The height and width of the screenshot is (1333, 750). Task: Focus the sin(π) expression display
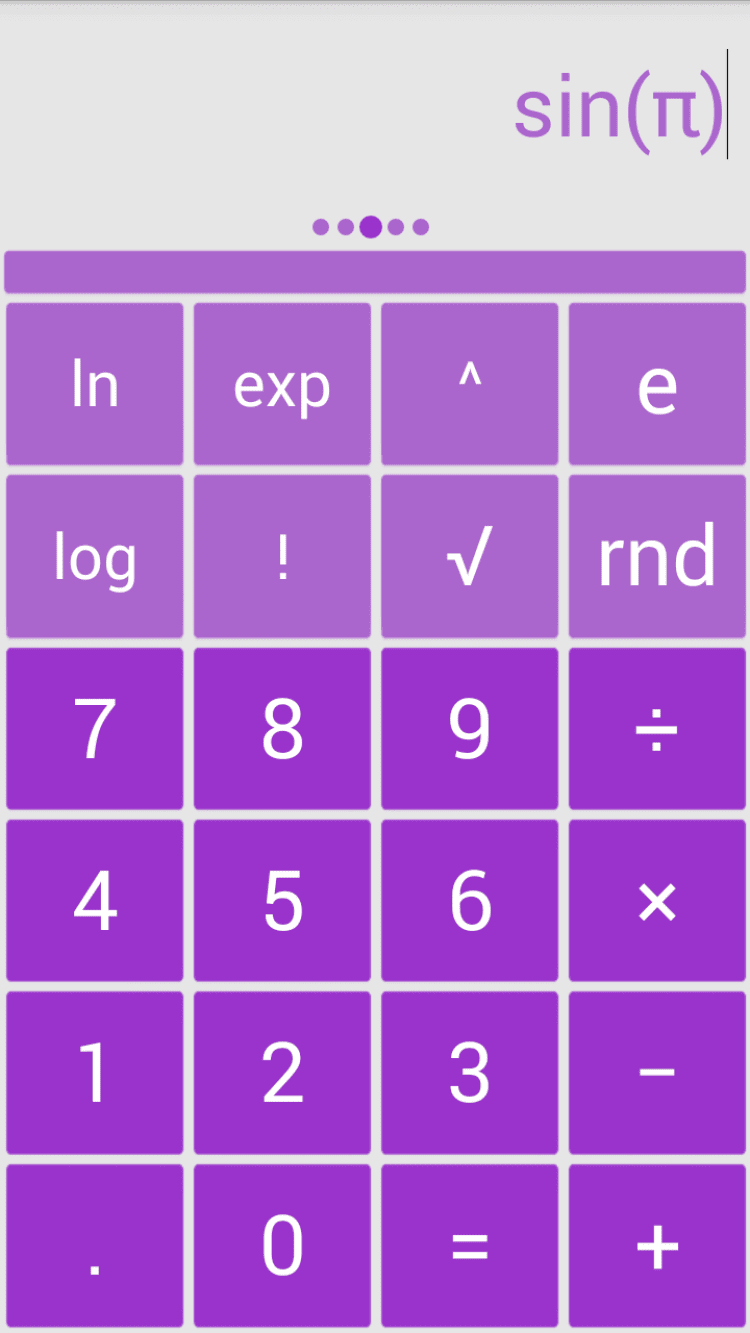(617, 112)
